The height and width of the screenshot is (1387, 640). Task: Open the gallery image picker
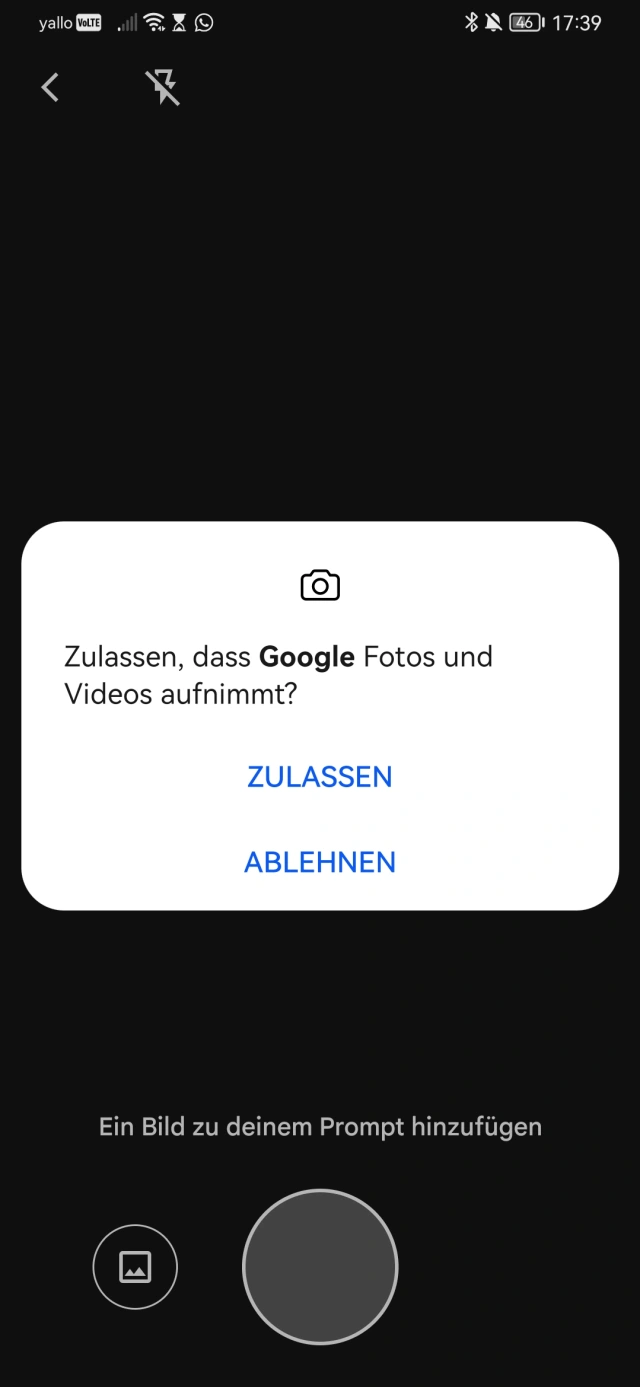pos(135,1267)
